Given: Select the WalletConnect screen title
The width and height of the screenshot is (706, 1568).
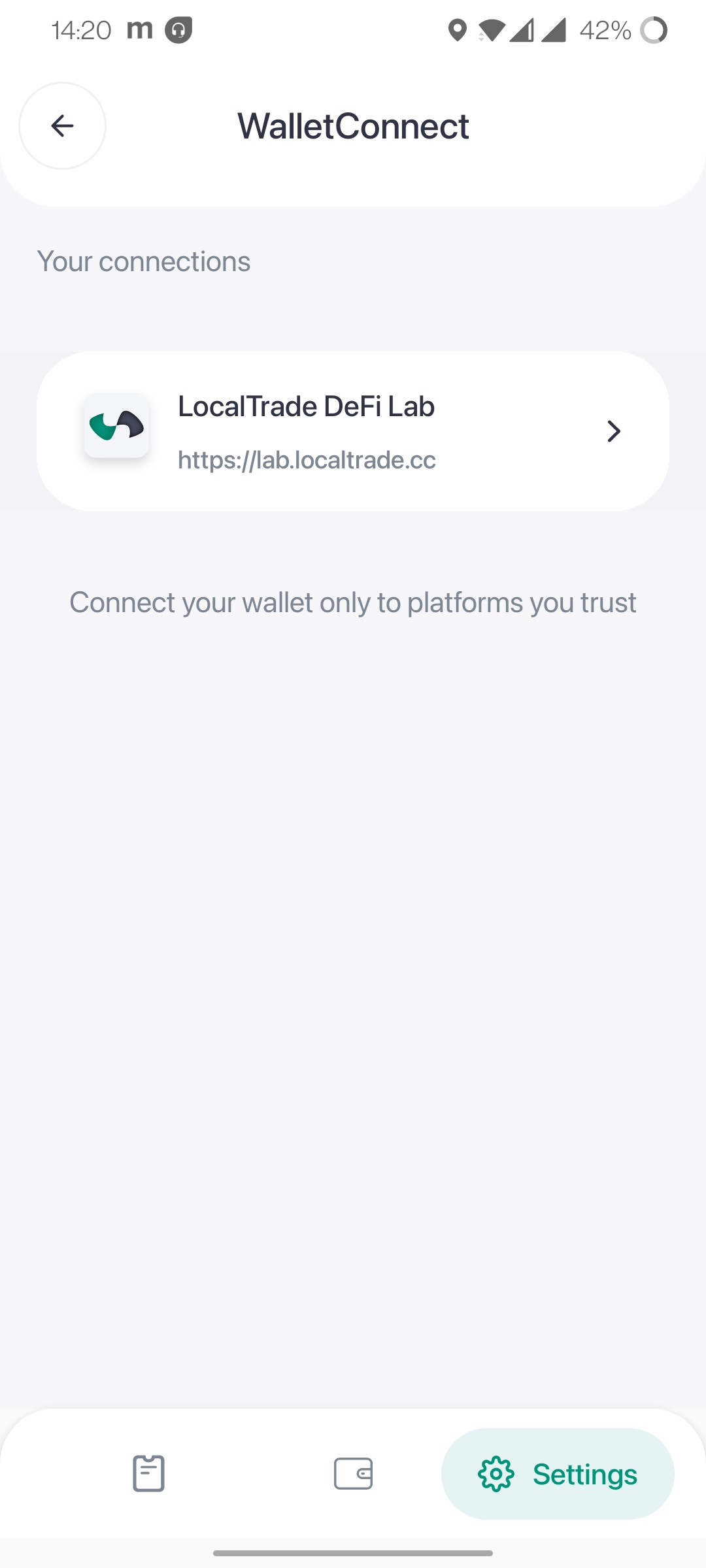Looking at the screenshot, I should coord(353,125).
